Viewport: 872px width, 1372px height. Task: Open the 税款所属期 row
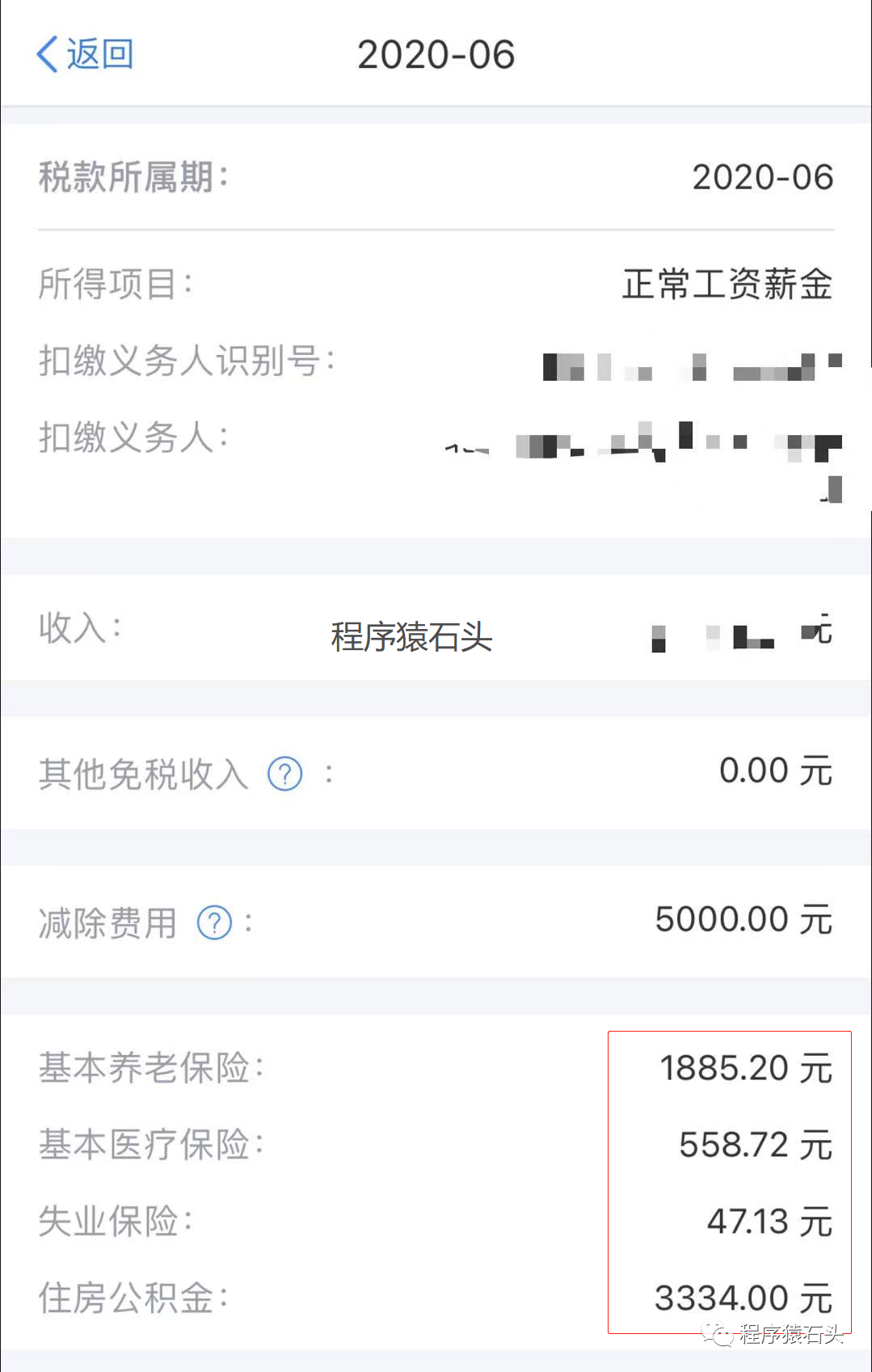coord(436,178)
